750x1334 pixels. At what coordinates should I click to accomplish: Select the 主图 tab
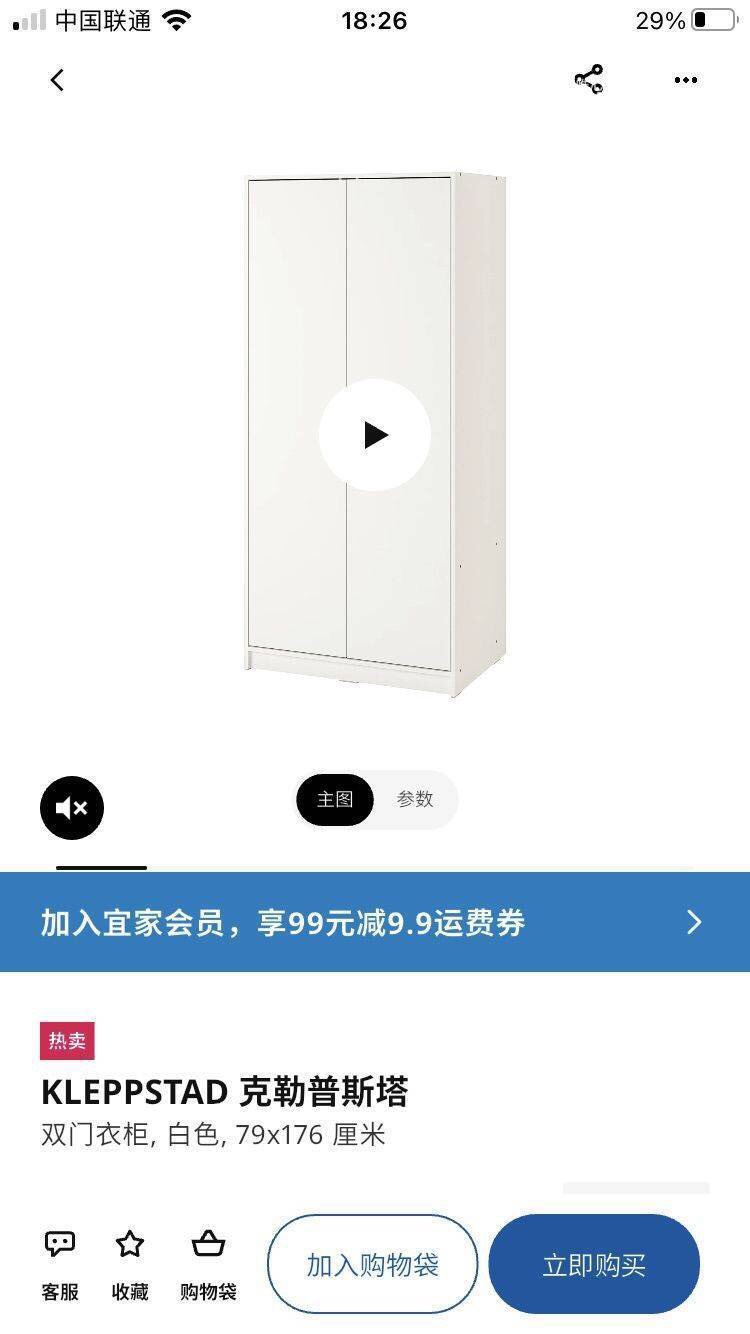click(x=335, y=800)
